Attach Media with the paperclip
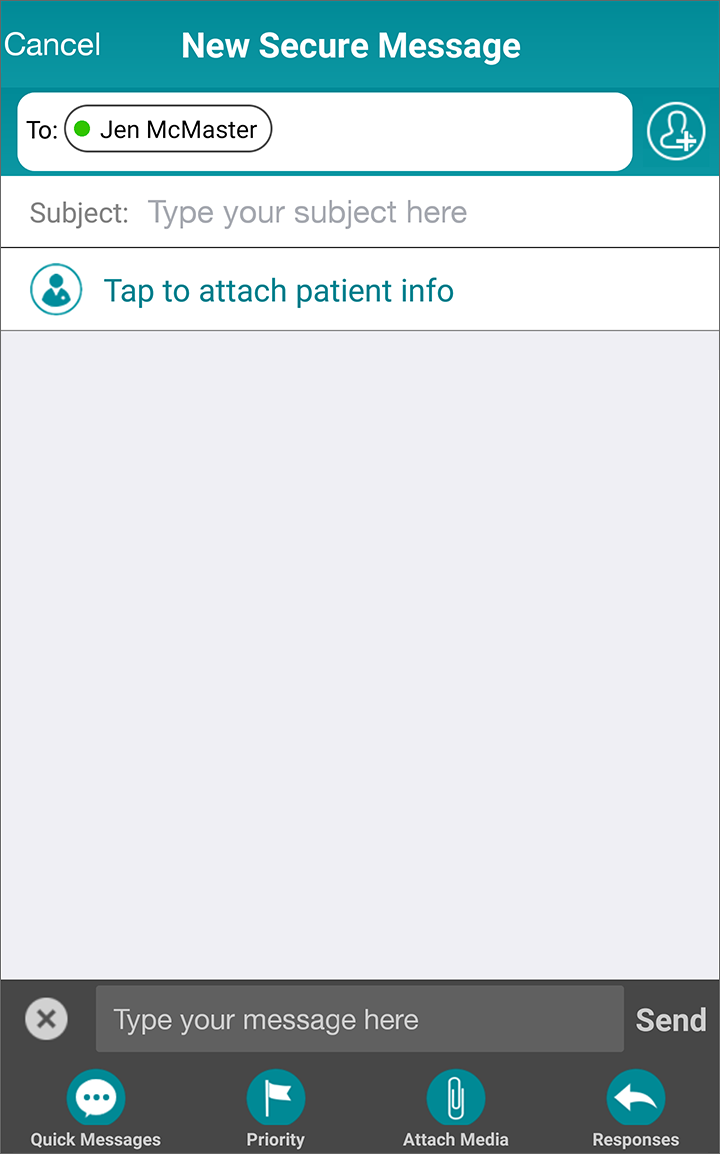Screen dimensions: 720x1154 pos(456,1100)
